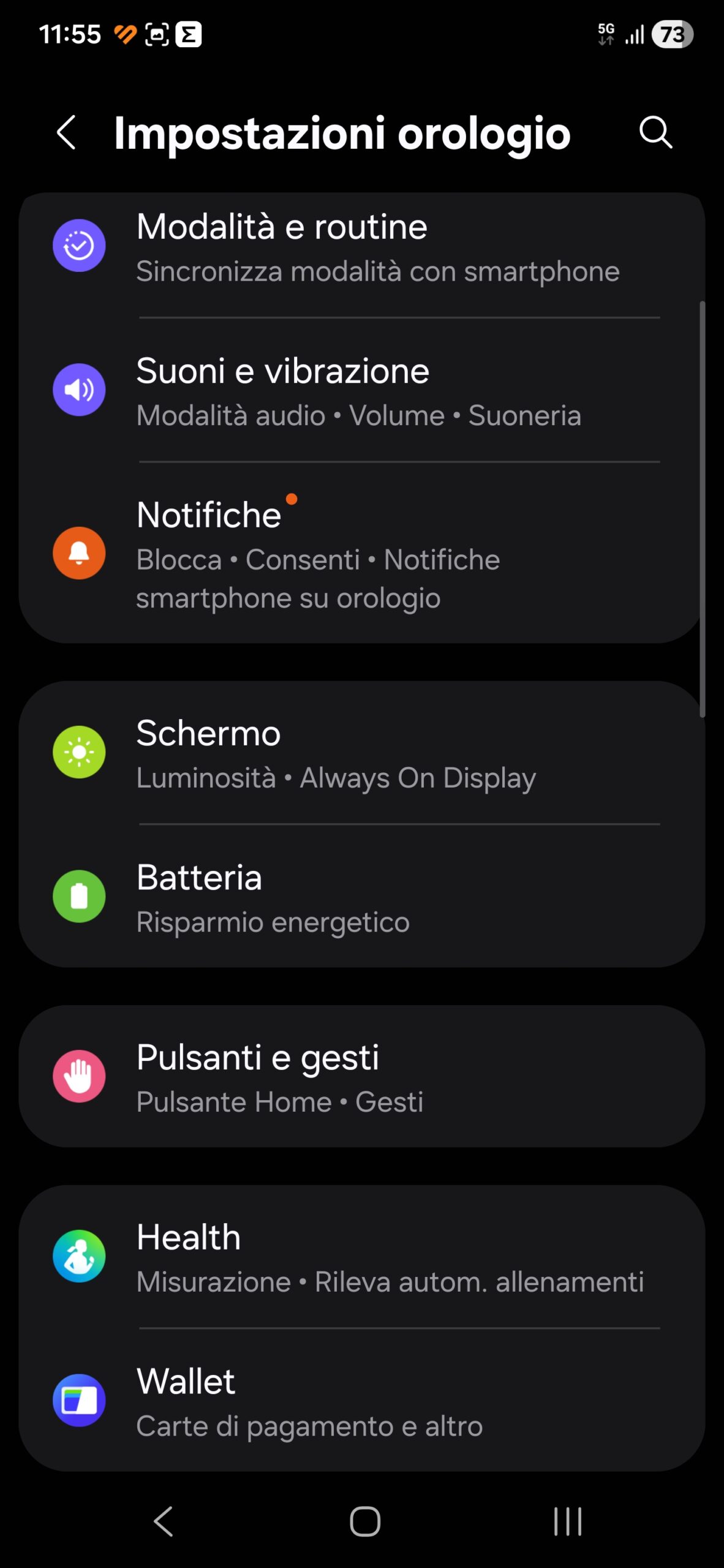Go back from Impostazioni orologio
Screen dimensions: 724x1568
click(x=66, y=132)
